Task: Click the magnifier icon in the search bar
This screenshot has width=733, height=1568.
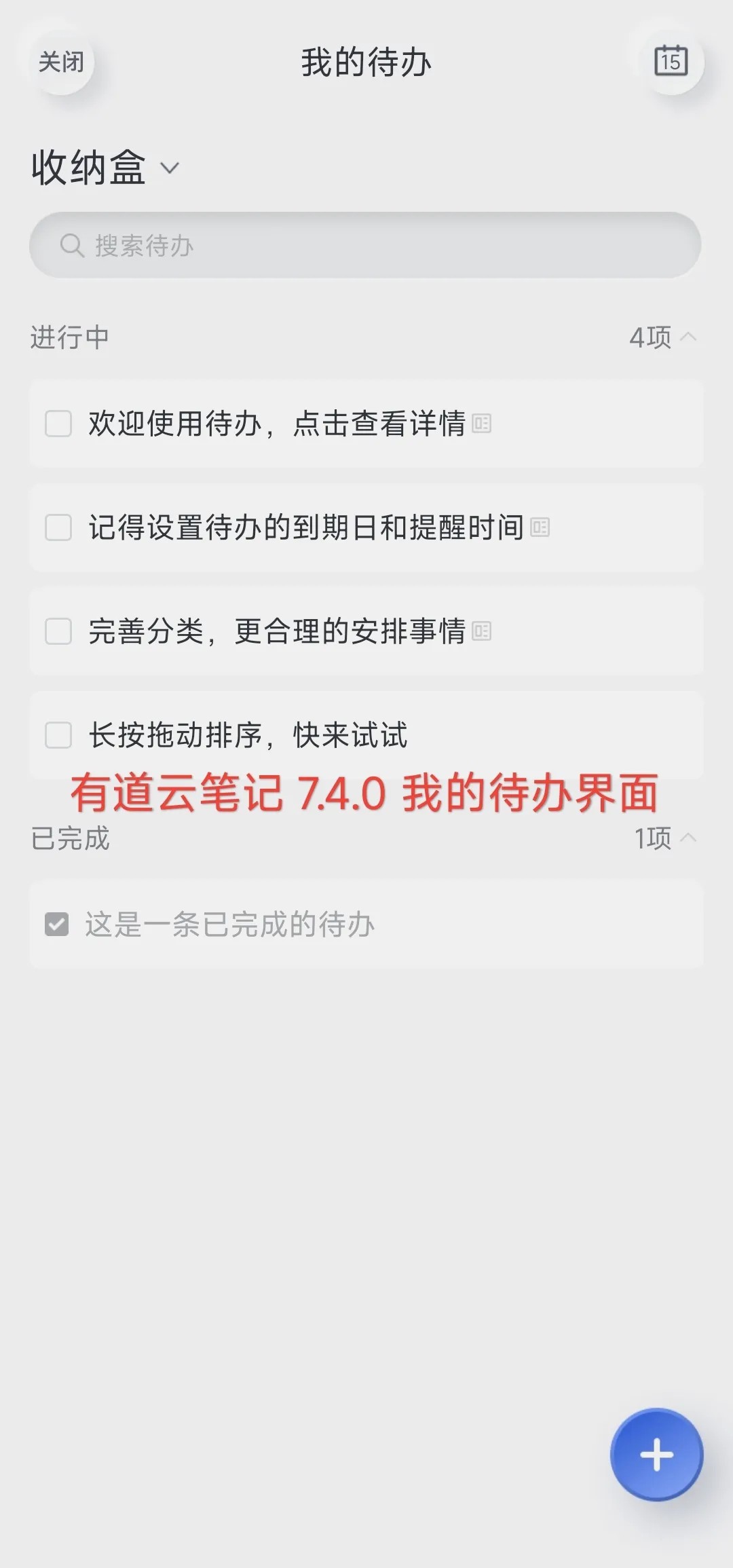Action: pos(71,245)
